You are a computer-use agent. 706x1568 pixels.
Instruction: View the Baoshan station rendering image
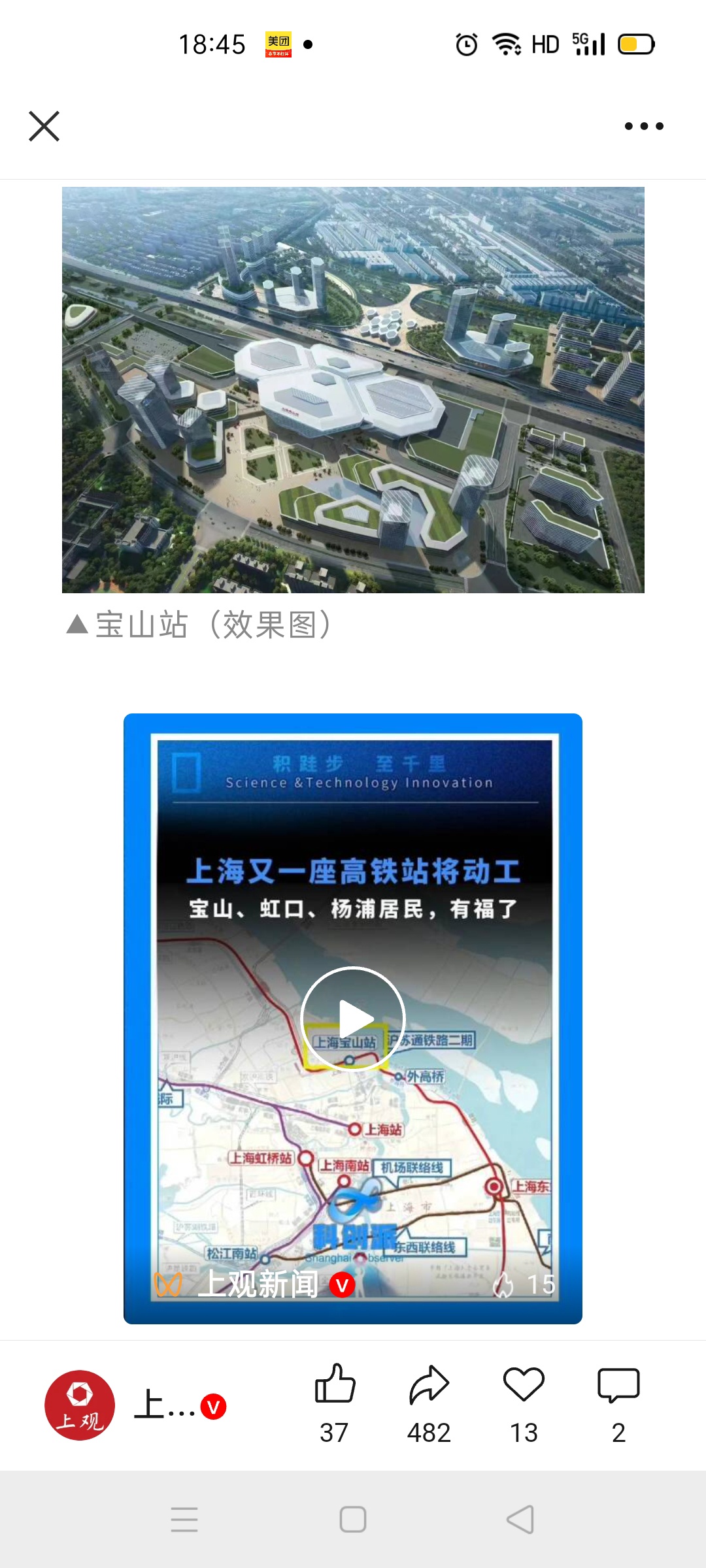(x=353, y=390)
